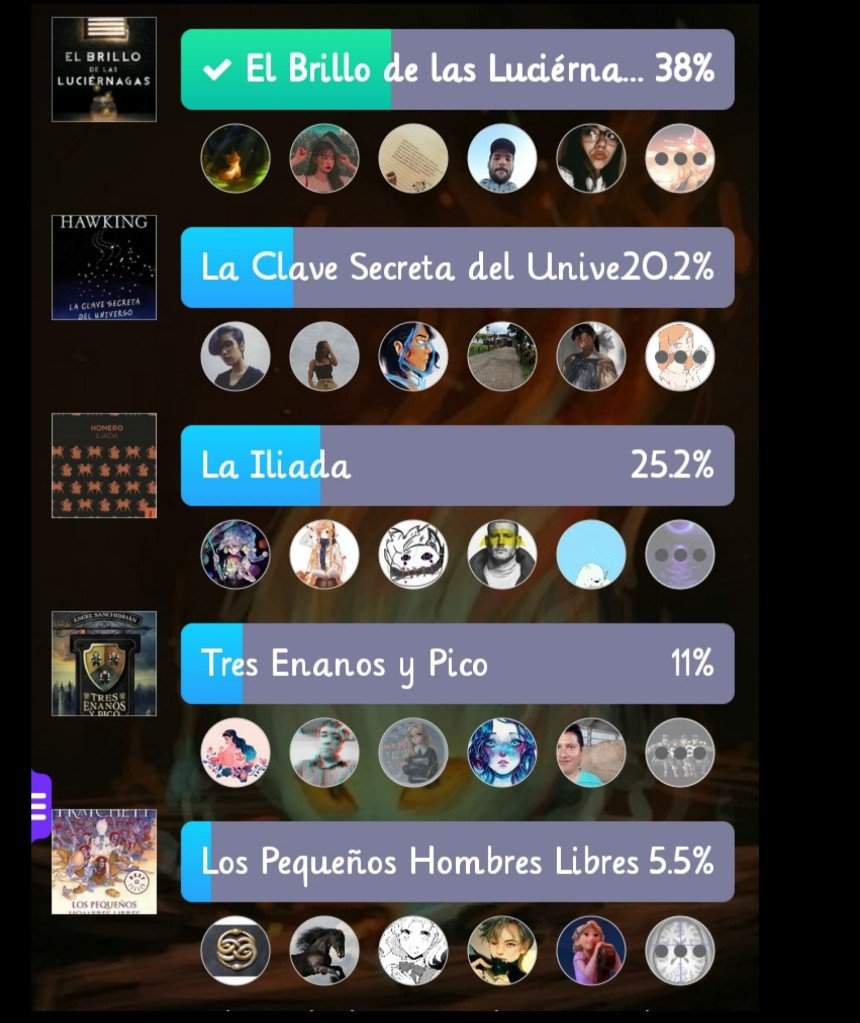The width and height of the screenshot is (860, 1023).
Task: Open the La Iliada cover thumbnail
Action: coord(104,465)
